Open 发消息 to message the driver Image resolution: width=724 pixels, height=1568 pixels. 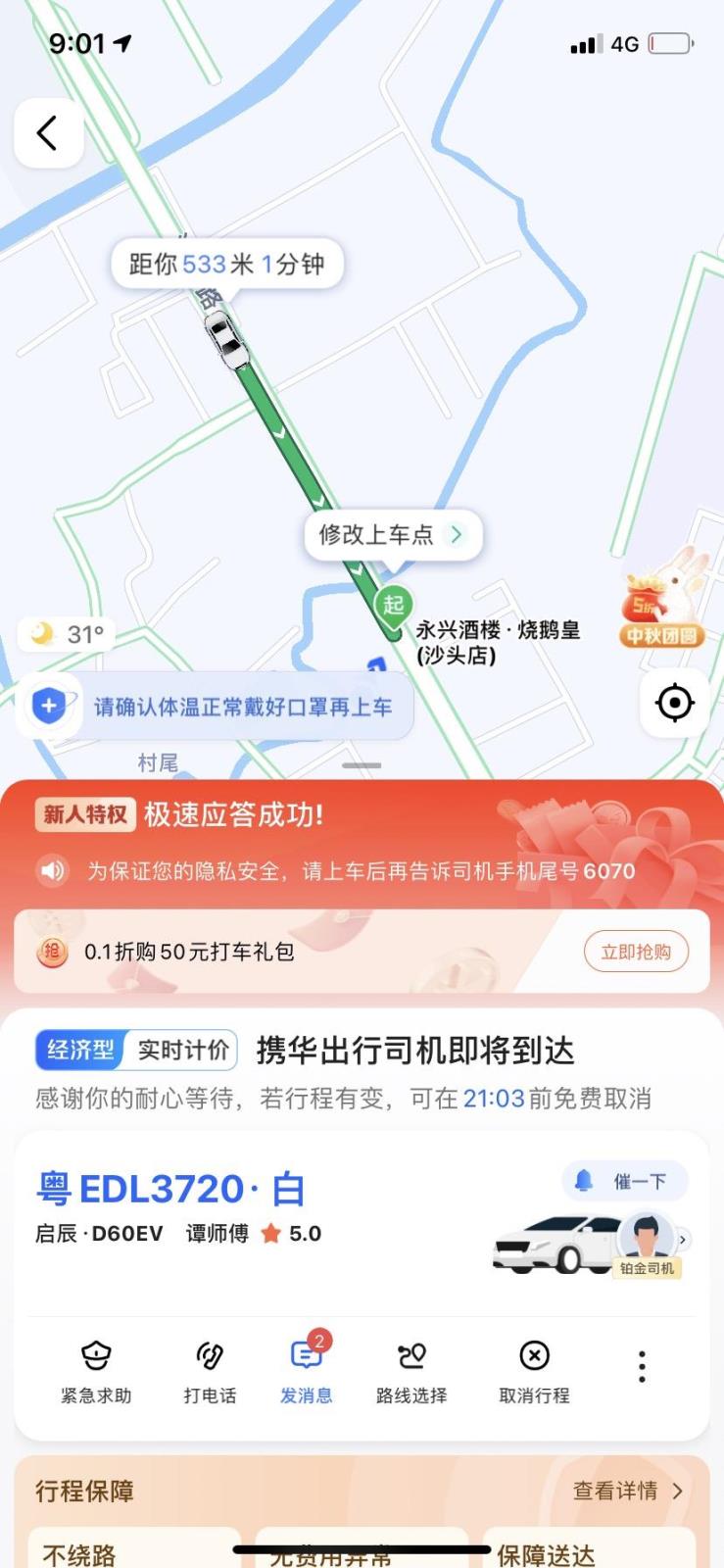307,1371
